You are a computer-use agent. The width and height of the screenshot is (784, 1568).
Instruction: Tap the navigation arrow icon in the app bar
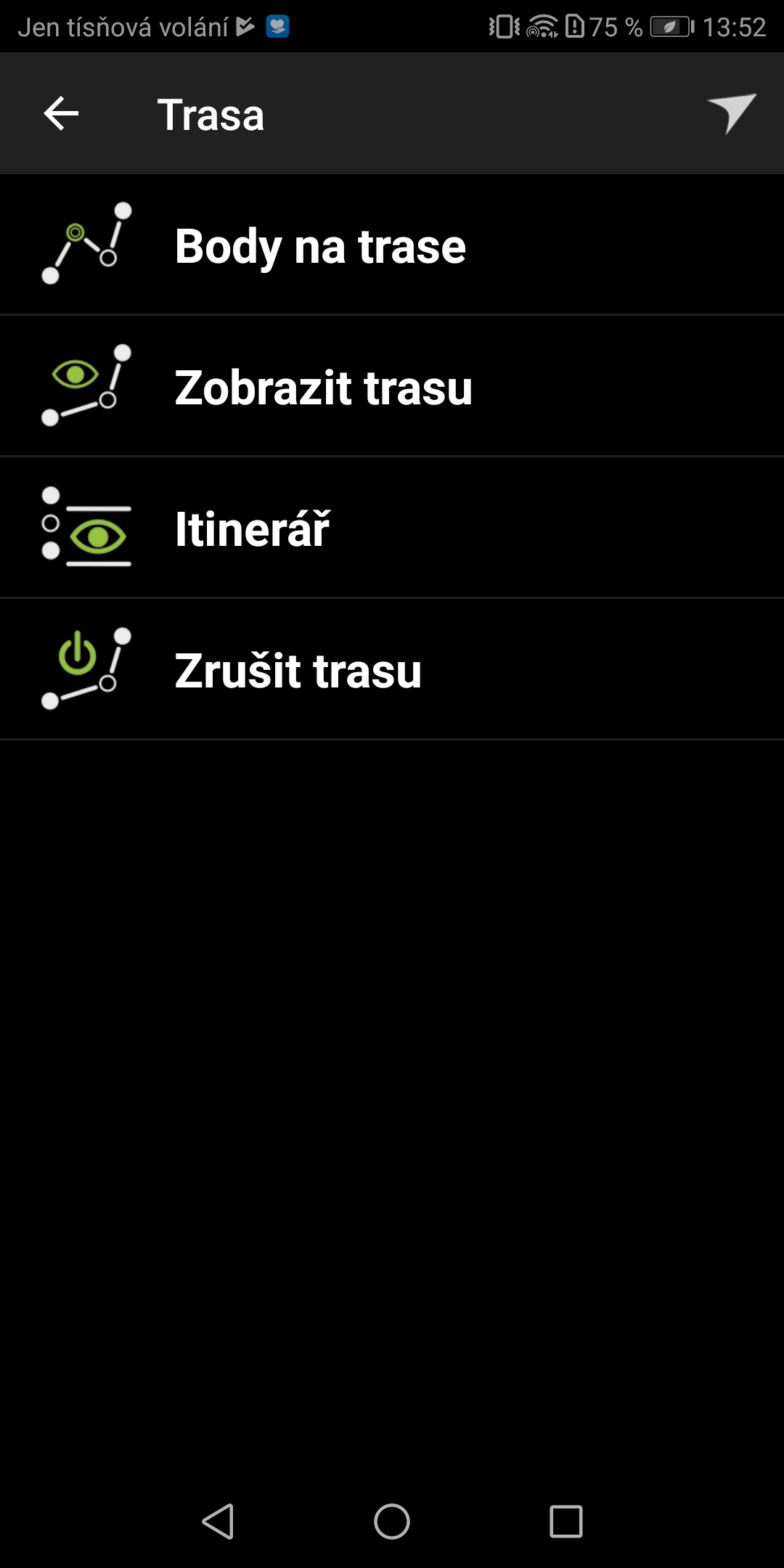coord(732,114)
